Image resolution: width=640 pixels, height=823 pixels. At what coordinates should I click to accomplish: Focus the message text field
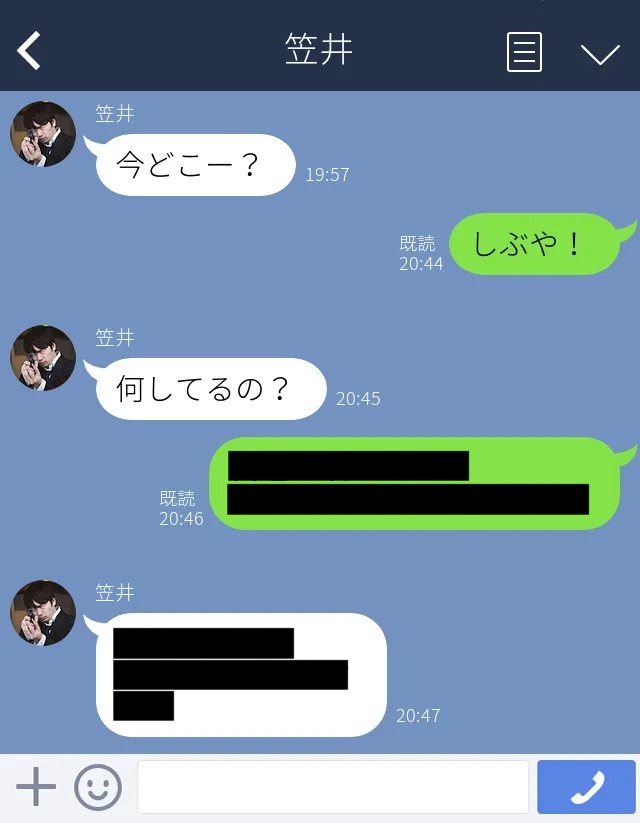[332, 788]
